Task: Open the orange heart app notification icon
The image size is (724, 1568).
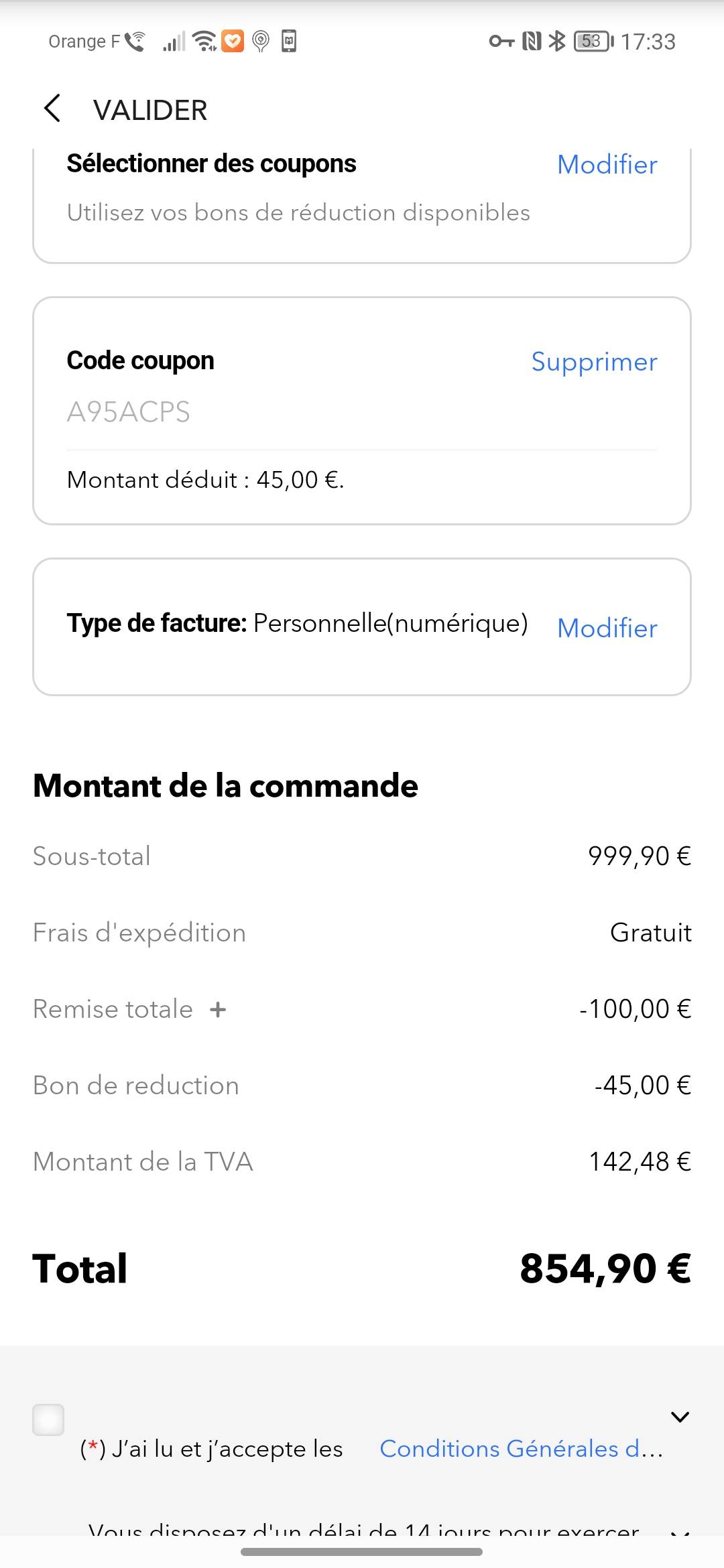Action: (x=233, y=41)
